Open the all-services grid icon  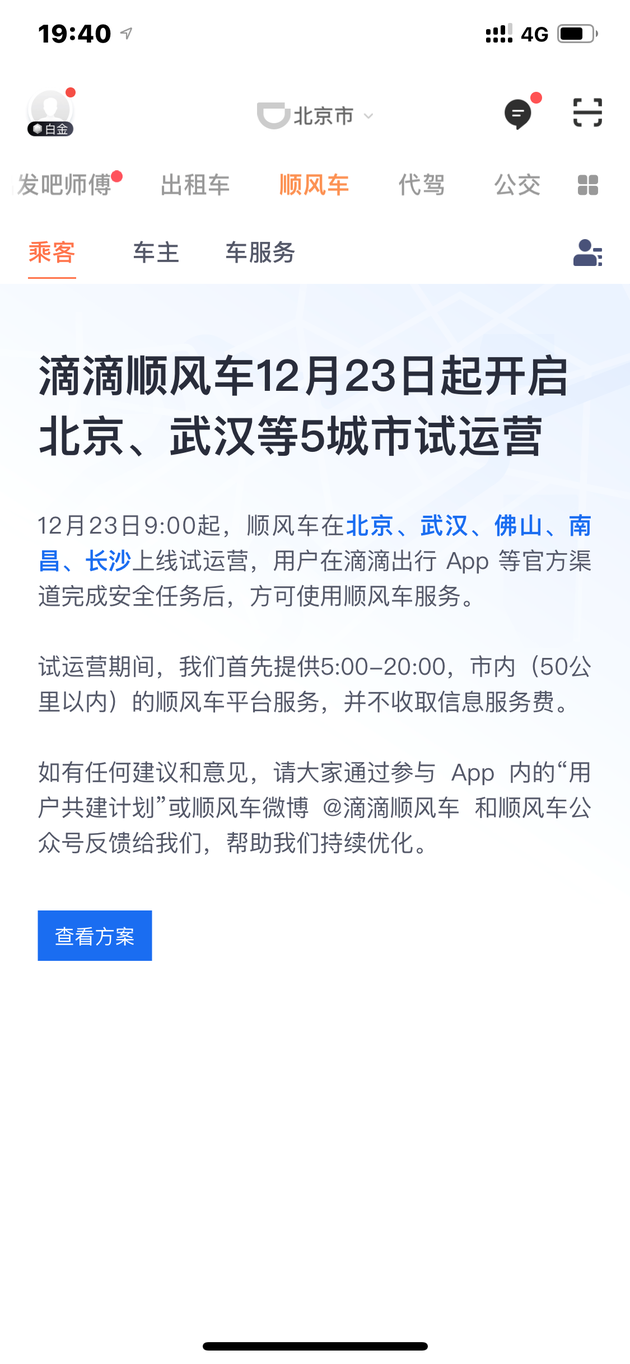(x=588, y=185)
